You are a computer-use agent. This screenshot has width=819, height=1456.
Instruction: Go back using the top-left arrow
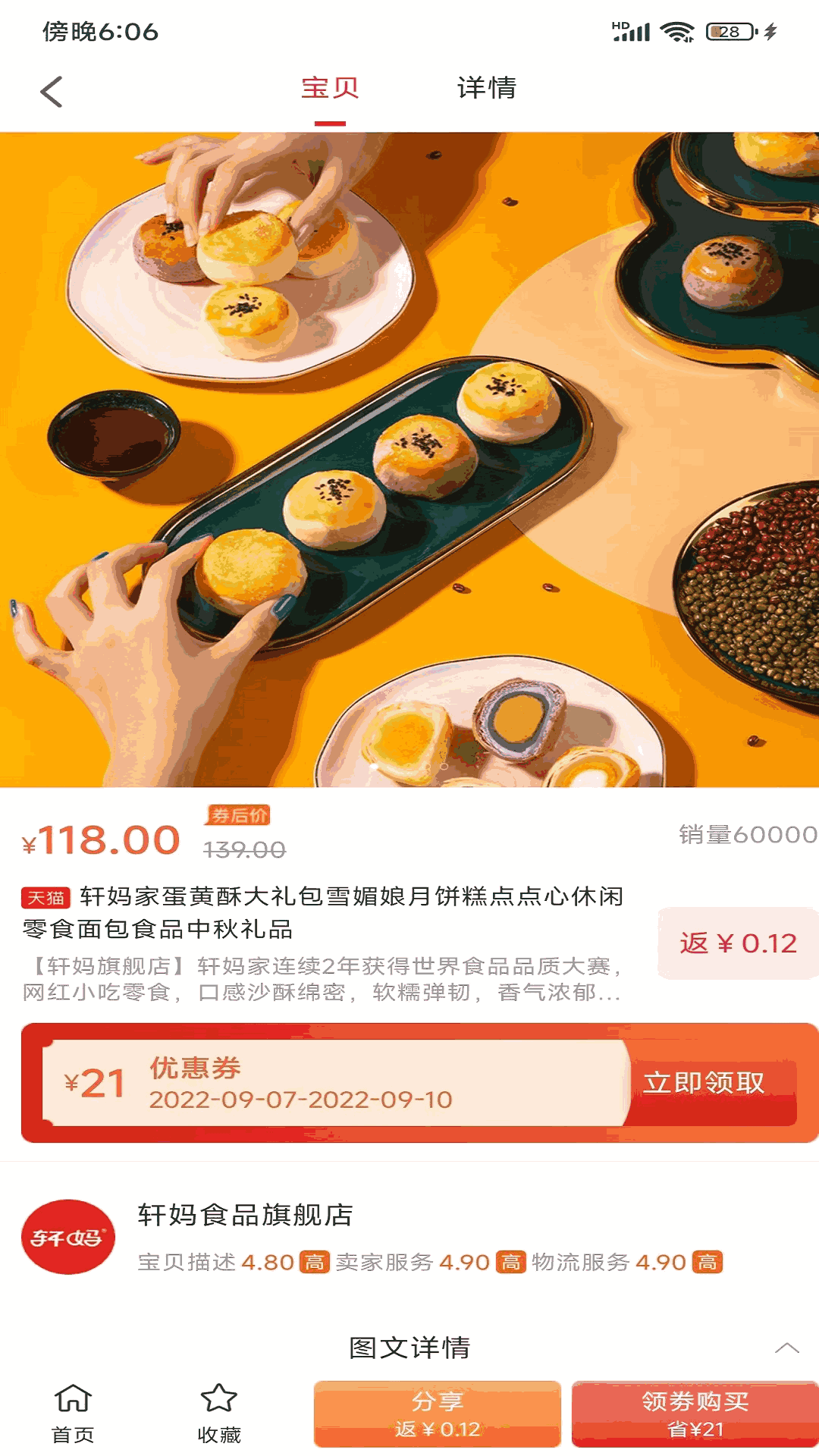pos(52,92)
